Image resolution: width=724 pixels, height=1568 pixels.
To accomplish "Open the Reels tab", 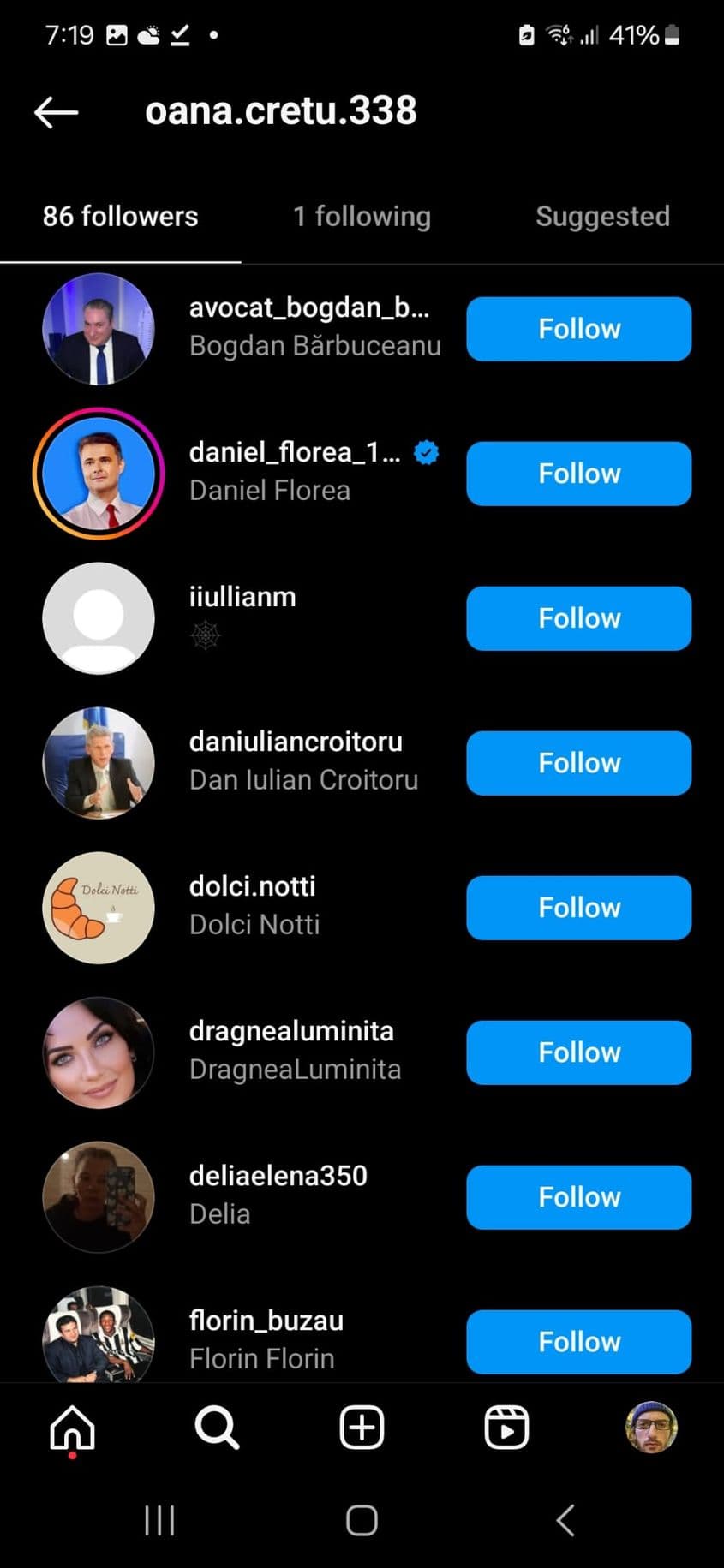I will tap(506, 1428).
